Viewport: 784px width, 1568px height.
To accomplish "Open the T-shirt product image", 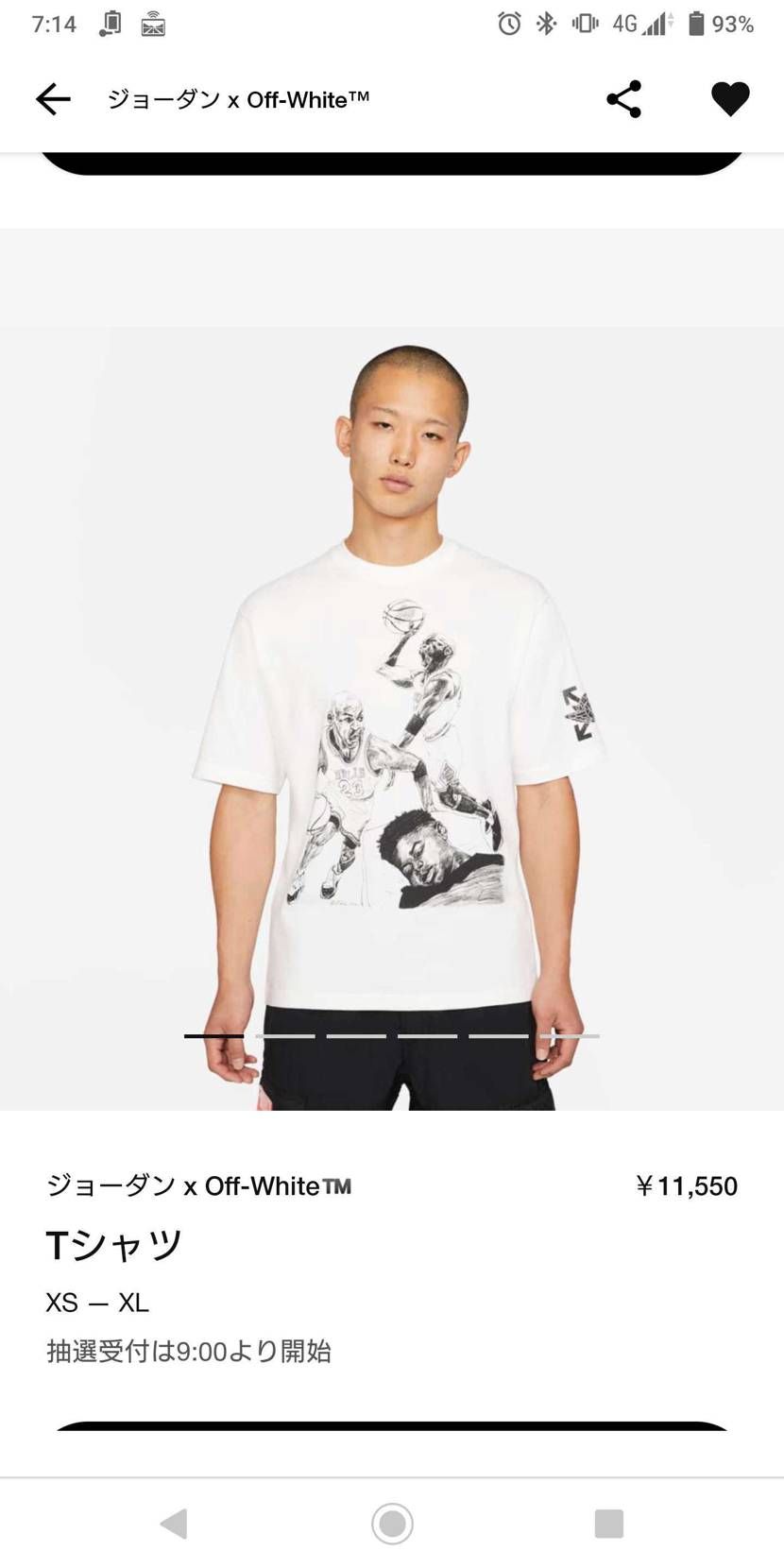I will 392,718.
